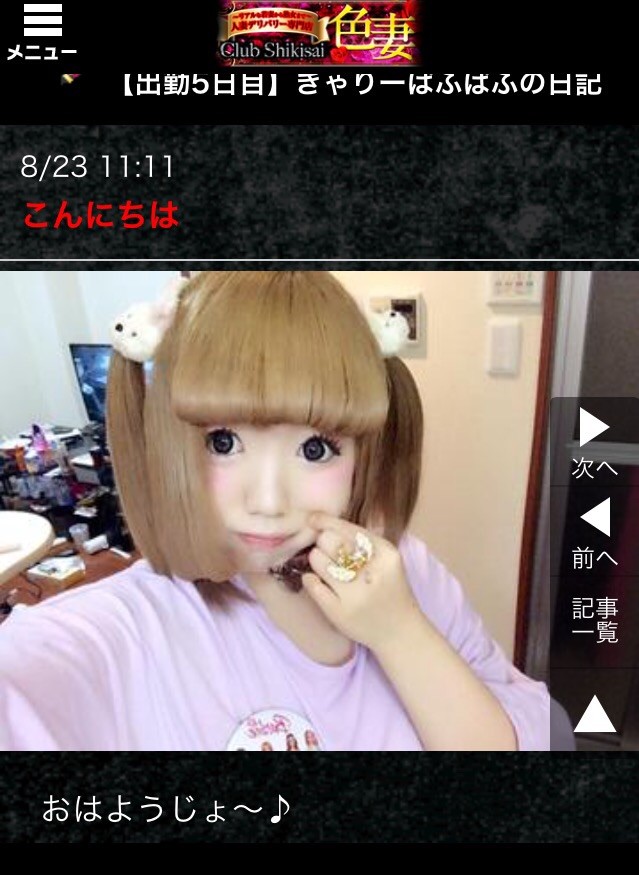Open the Club Shikisai header banner
Screen dimensions: 639x875
pos(319,33)
